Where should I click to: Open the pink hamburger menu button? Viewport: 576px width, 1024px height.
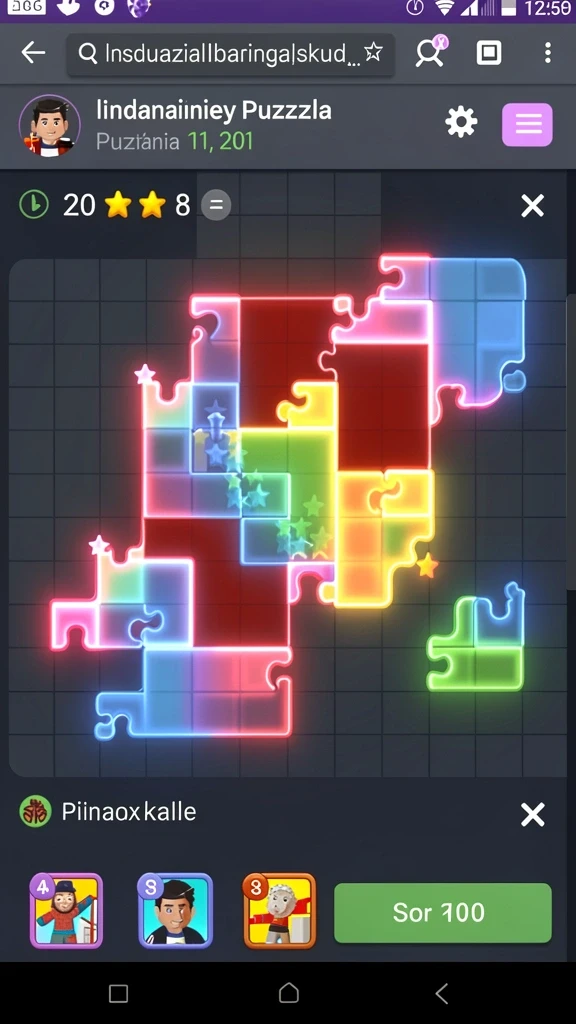pos(527,124)
